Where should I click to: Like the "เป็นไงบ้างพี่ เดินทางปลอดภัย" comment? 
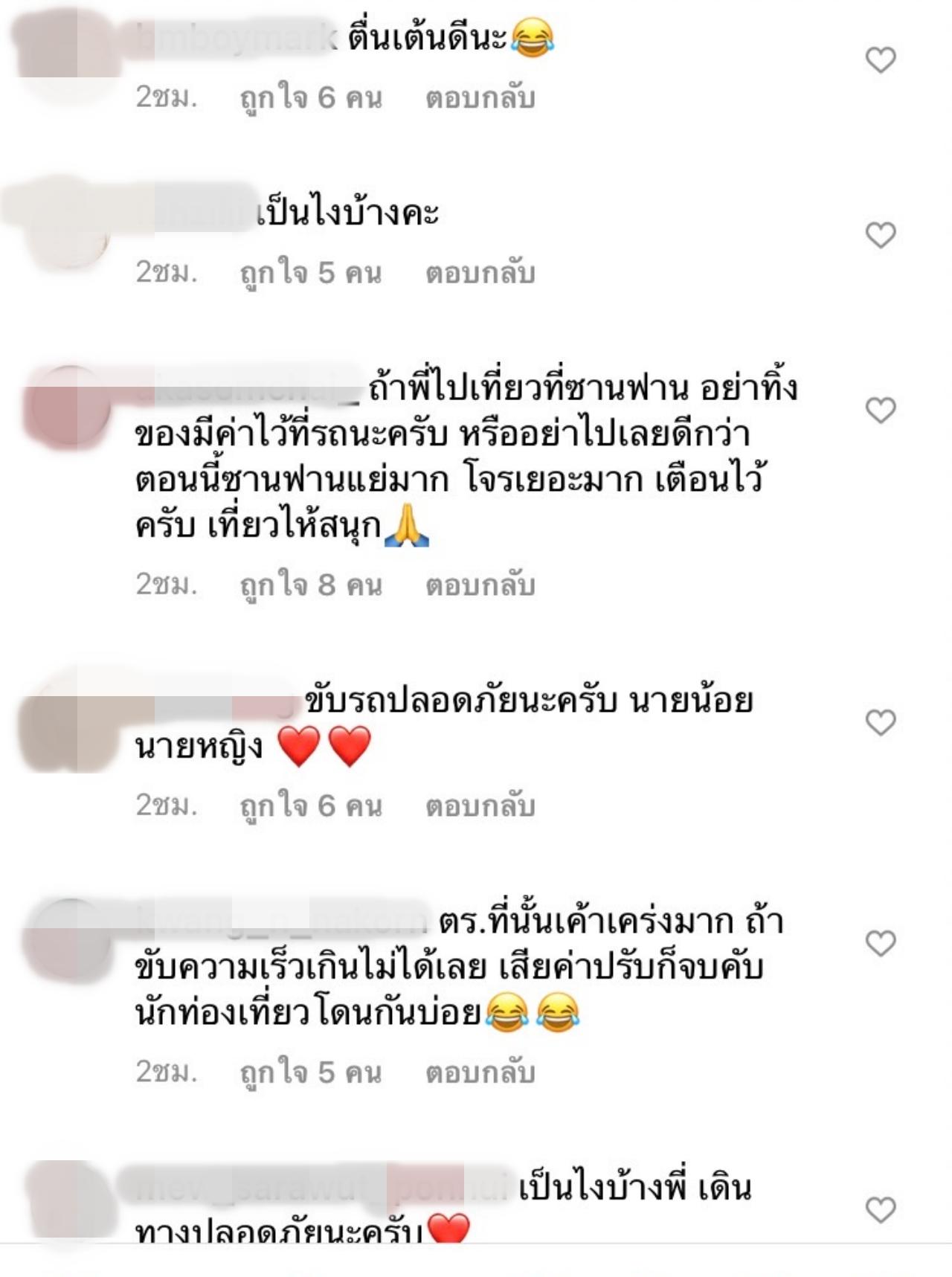coord(881,1210)
